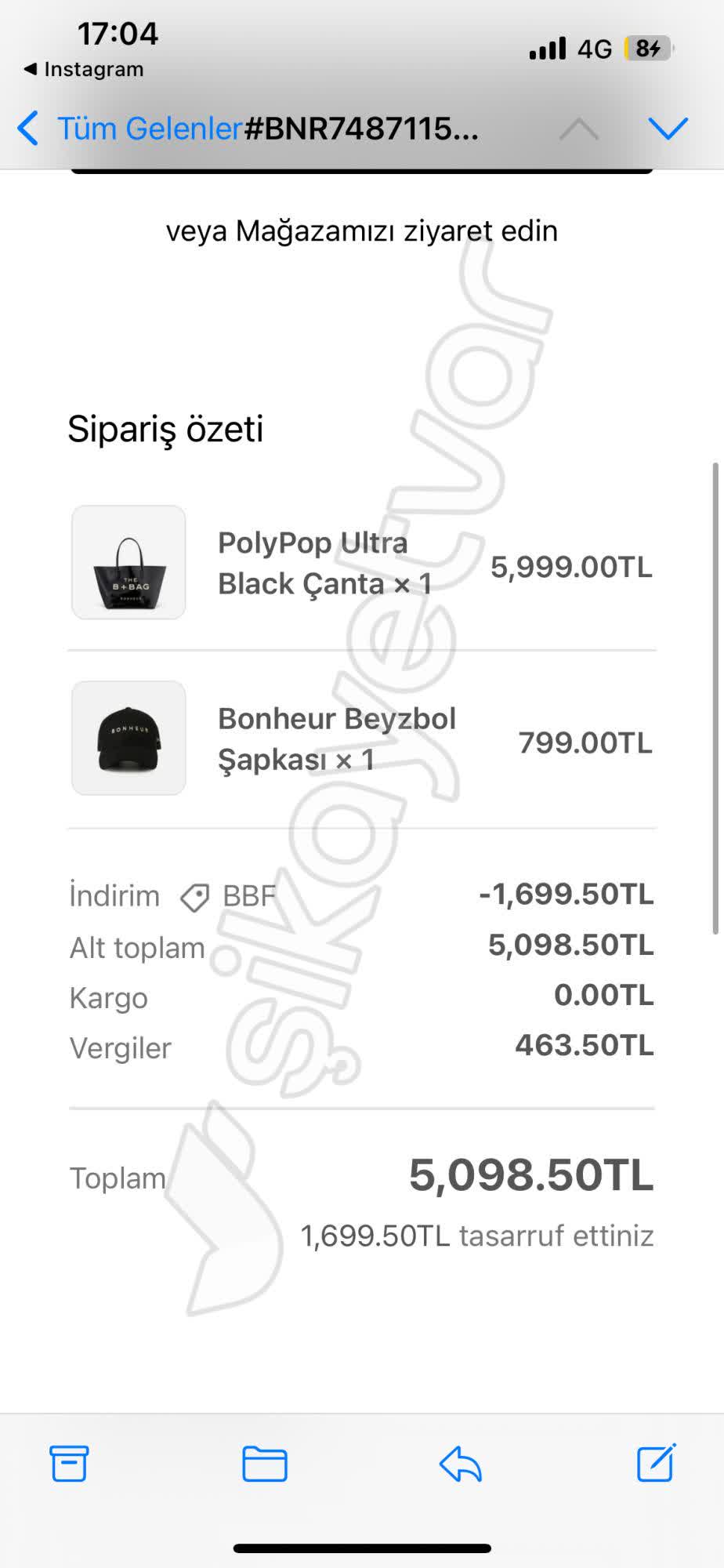Tap the Bonheur Beyzbol Şapkası cap image
Image resolution: width=724 pixels, height=1568 pixels.
coord(128,738)
